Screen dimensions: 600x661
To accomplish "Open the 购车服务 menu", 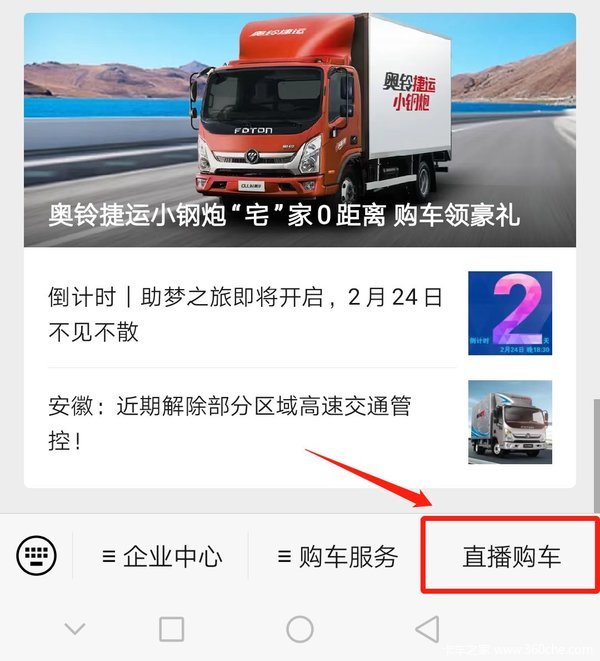I will tap(337, 556).
